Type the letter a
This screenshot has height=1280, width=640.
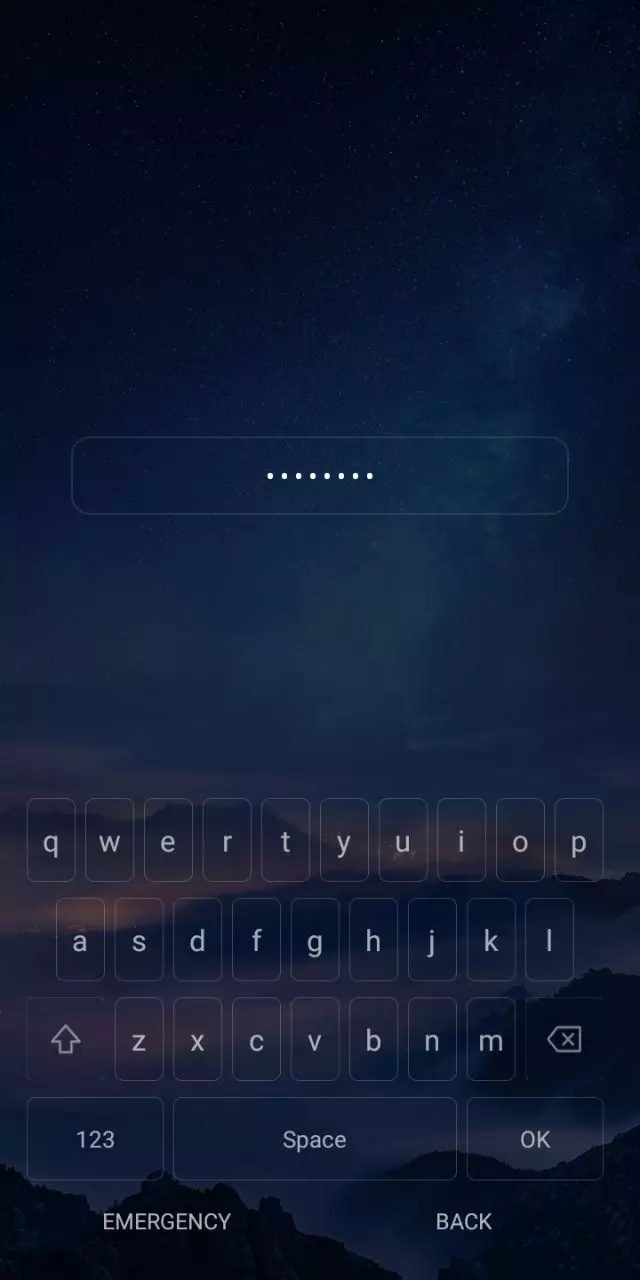tap(80, 940)
